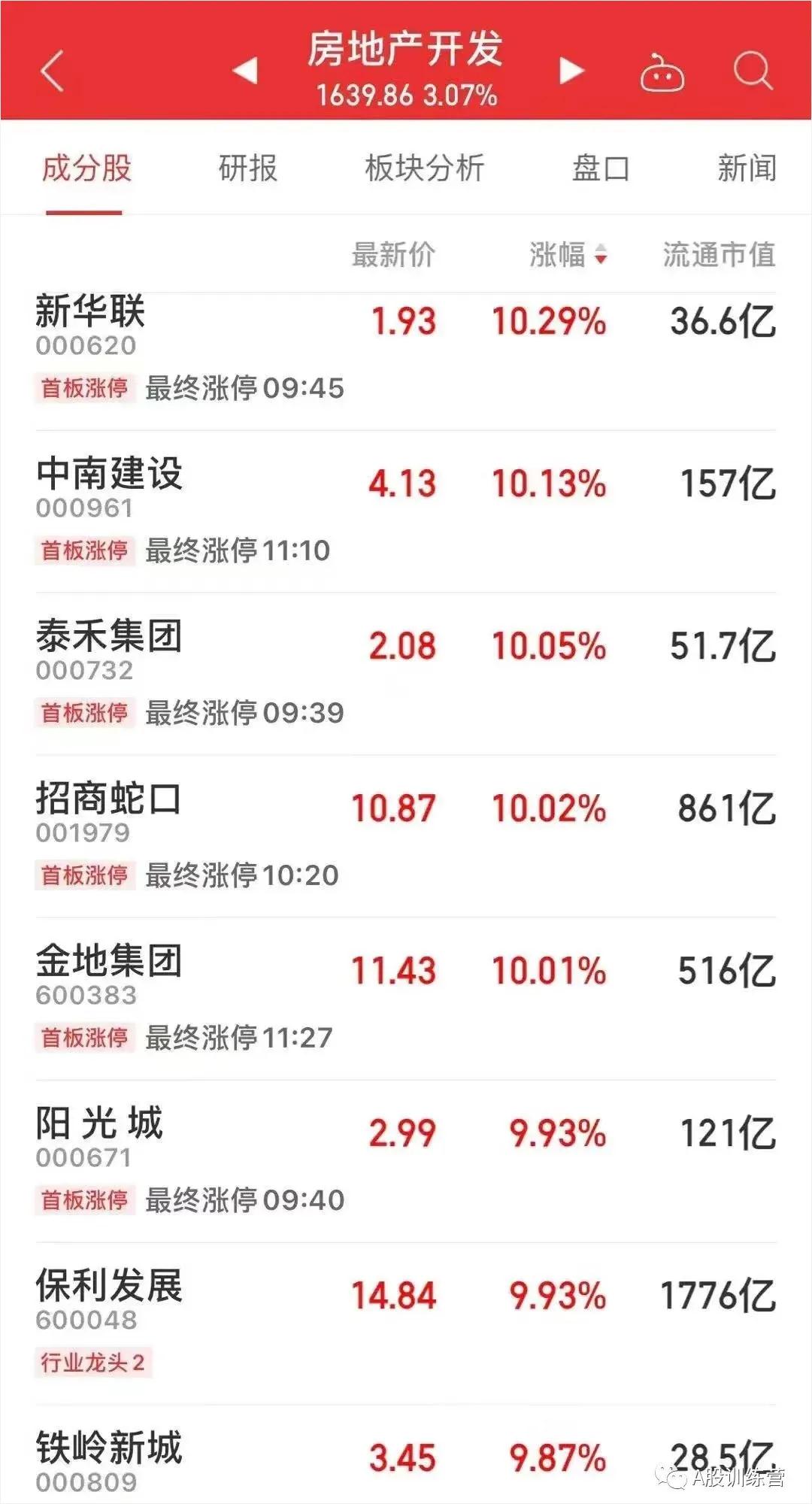View details for 金地集团 600383

point(406,999)
